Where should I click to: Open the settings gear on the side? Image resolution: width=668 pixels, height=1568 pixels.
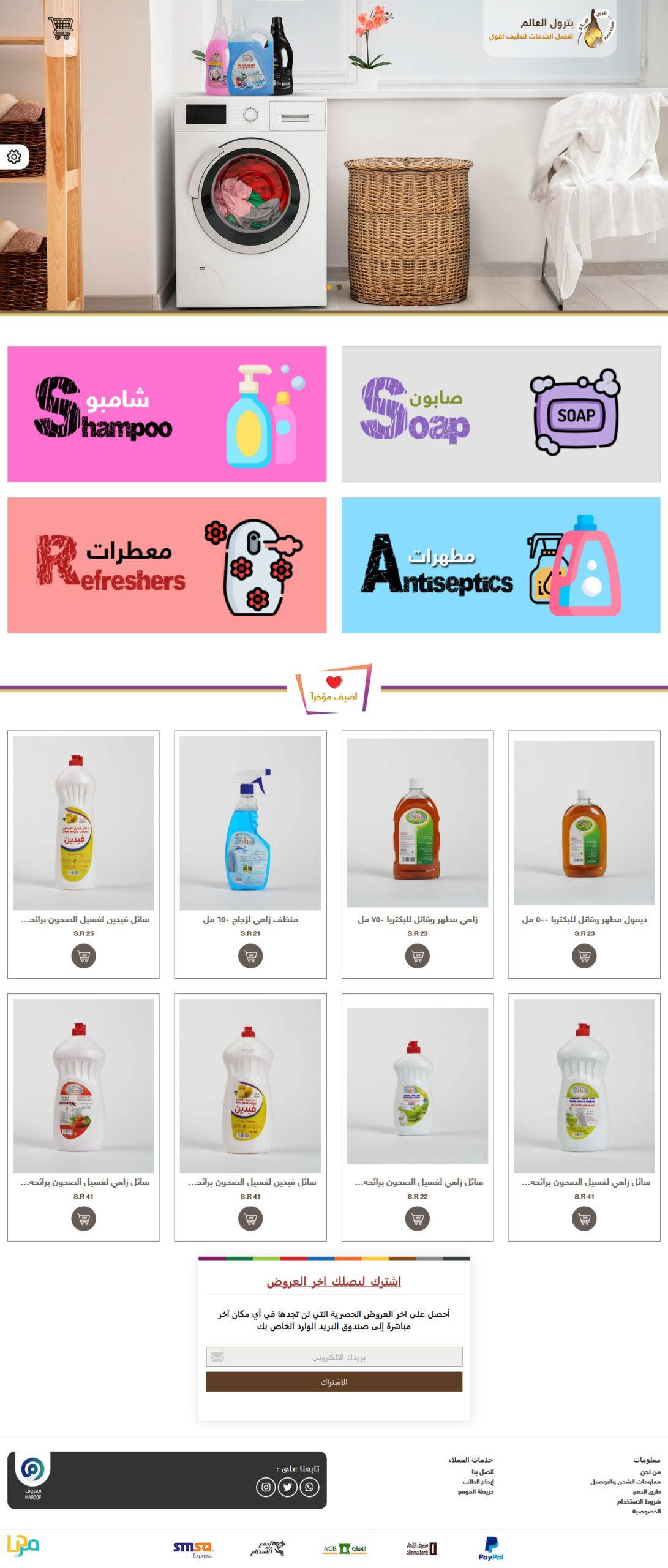point(14,157)
